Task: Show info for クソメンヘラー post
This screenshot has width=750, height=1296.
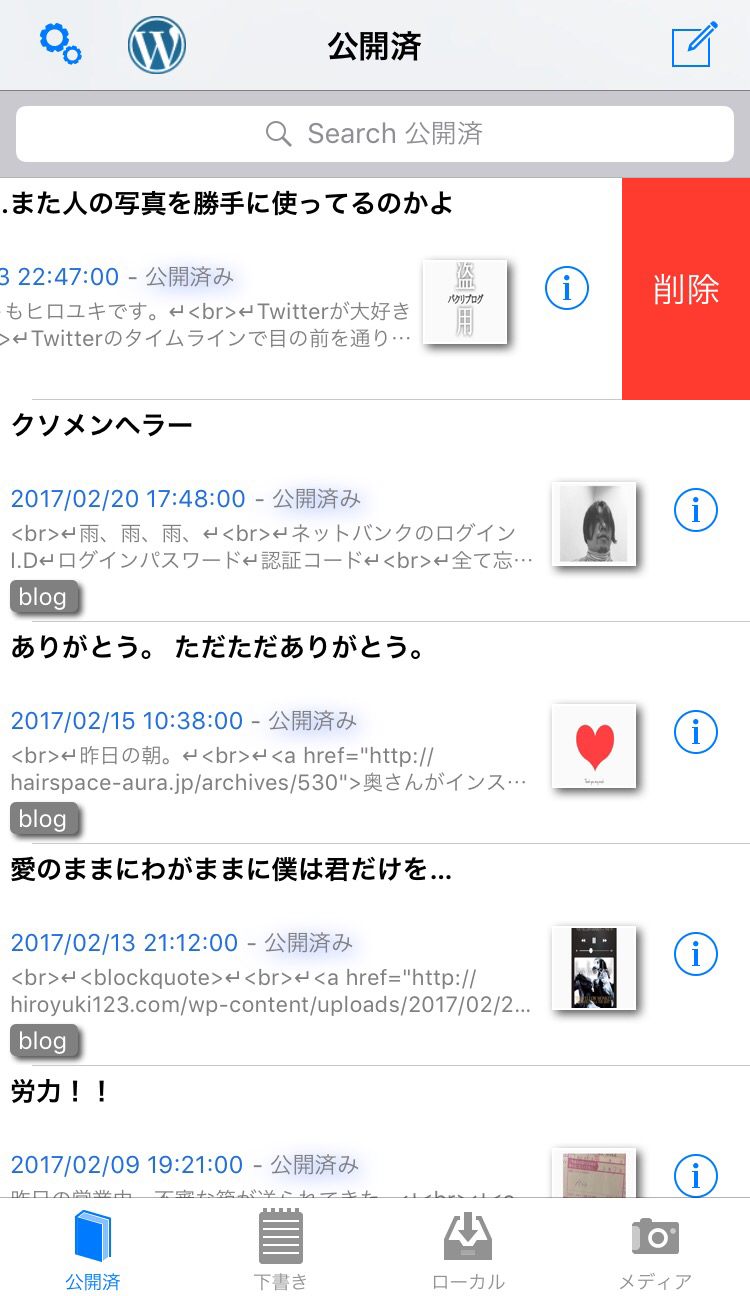Action: tap(696, 510)
